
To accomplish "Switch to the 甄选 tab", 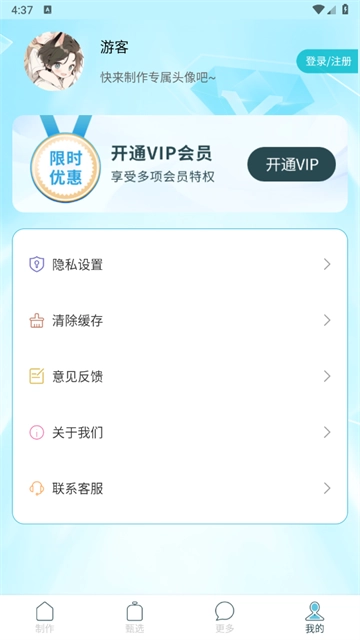I will [x=135, y=617].
